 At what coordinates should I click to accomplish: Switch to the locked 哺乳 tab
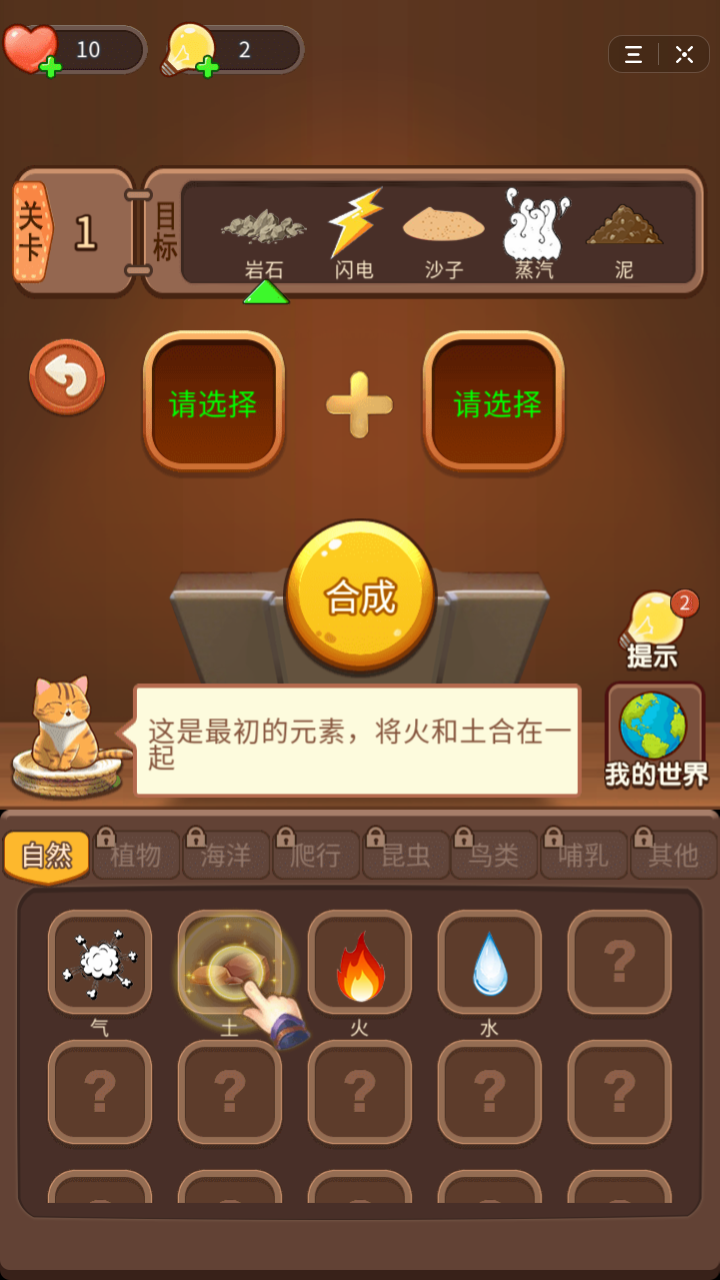(x=584, y=856)
